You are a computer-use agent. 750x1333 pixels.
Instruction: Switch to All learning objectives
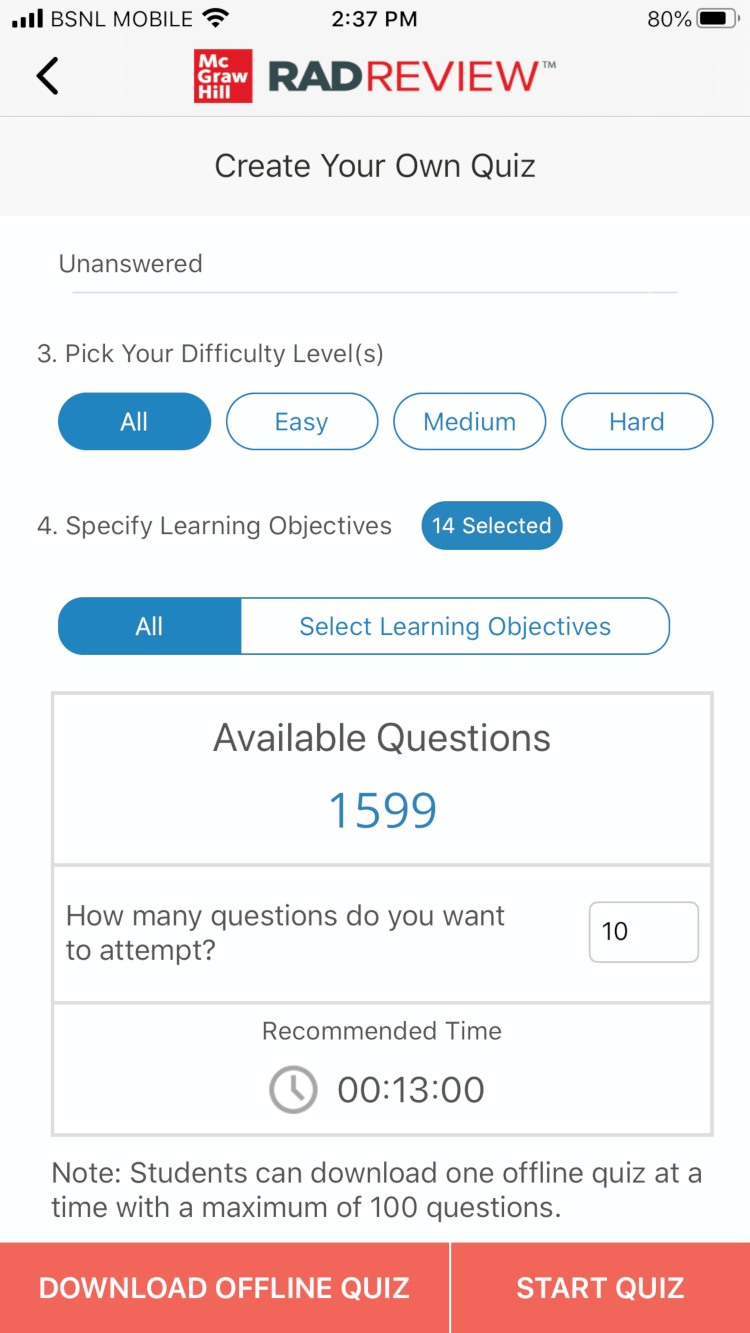click(x=149, y=627)
